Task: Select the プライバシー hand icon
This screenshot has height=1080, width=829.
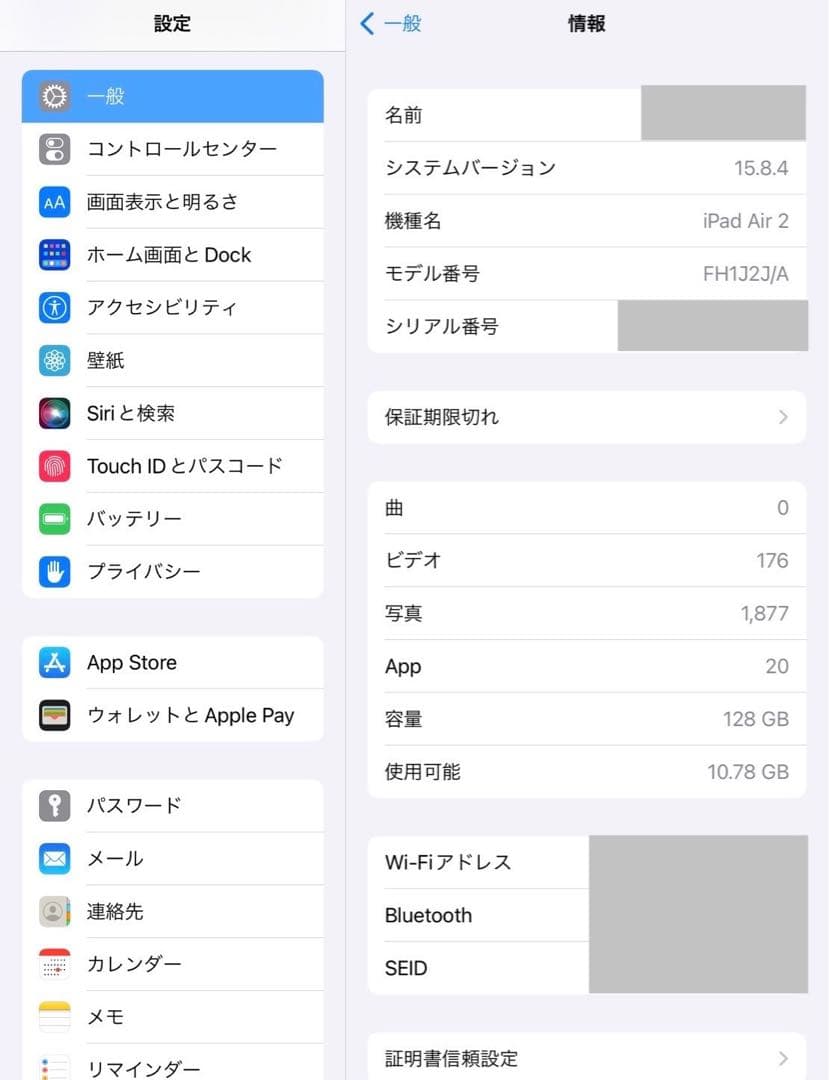Action: [x=54, y=571]
